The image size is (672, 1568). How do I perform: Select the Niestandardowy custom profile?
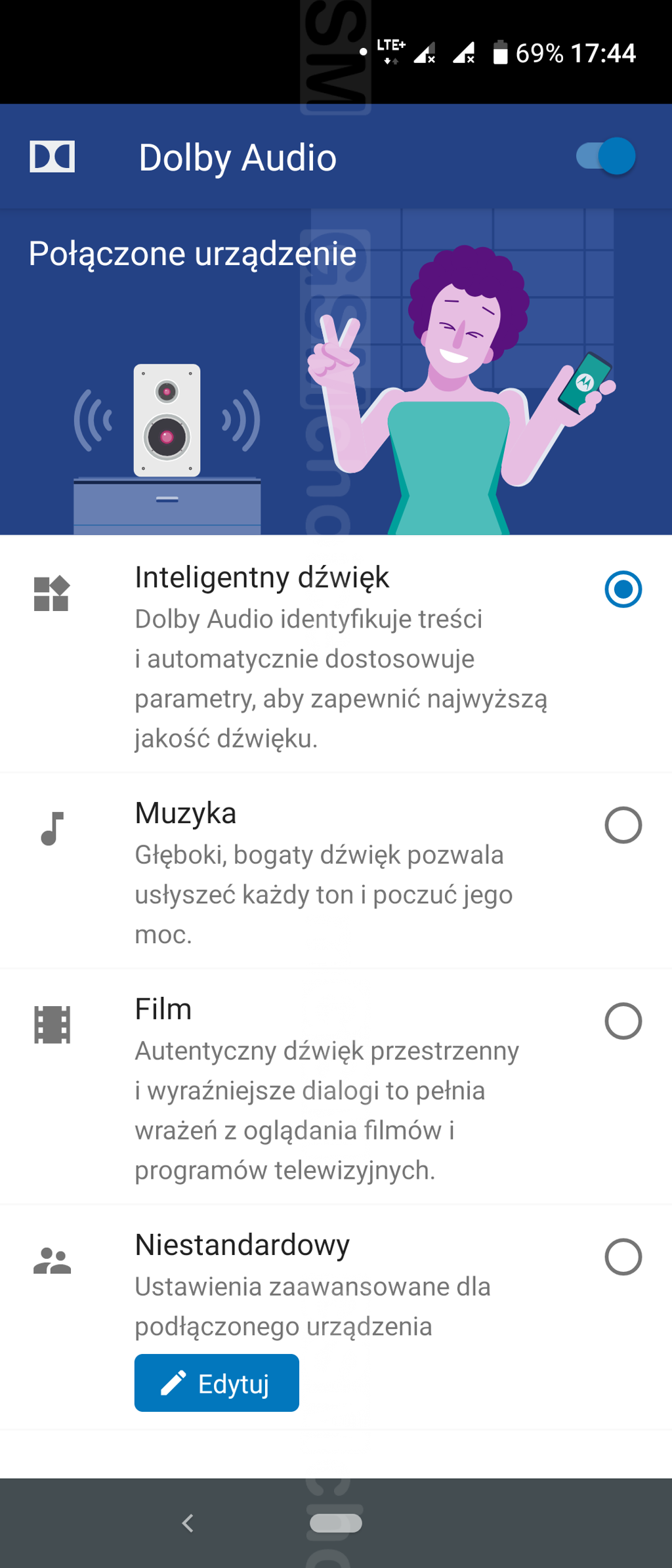point(623,1257)
